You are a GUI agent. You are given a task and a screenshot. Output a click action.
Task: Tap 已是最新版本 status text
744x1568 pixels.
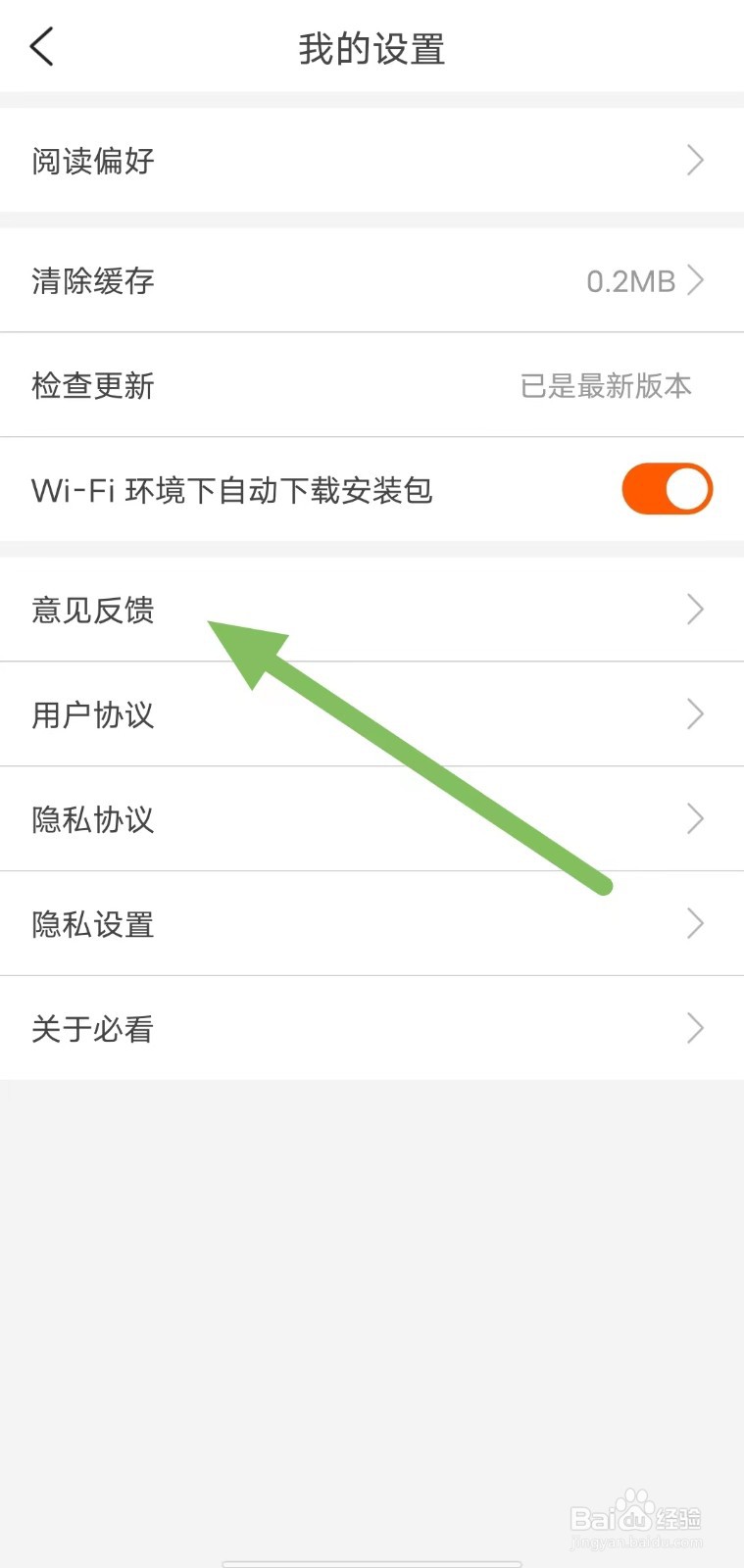pos(607,386)
